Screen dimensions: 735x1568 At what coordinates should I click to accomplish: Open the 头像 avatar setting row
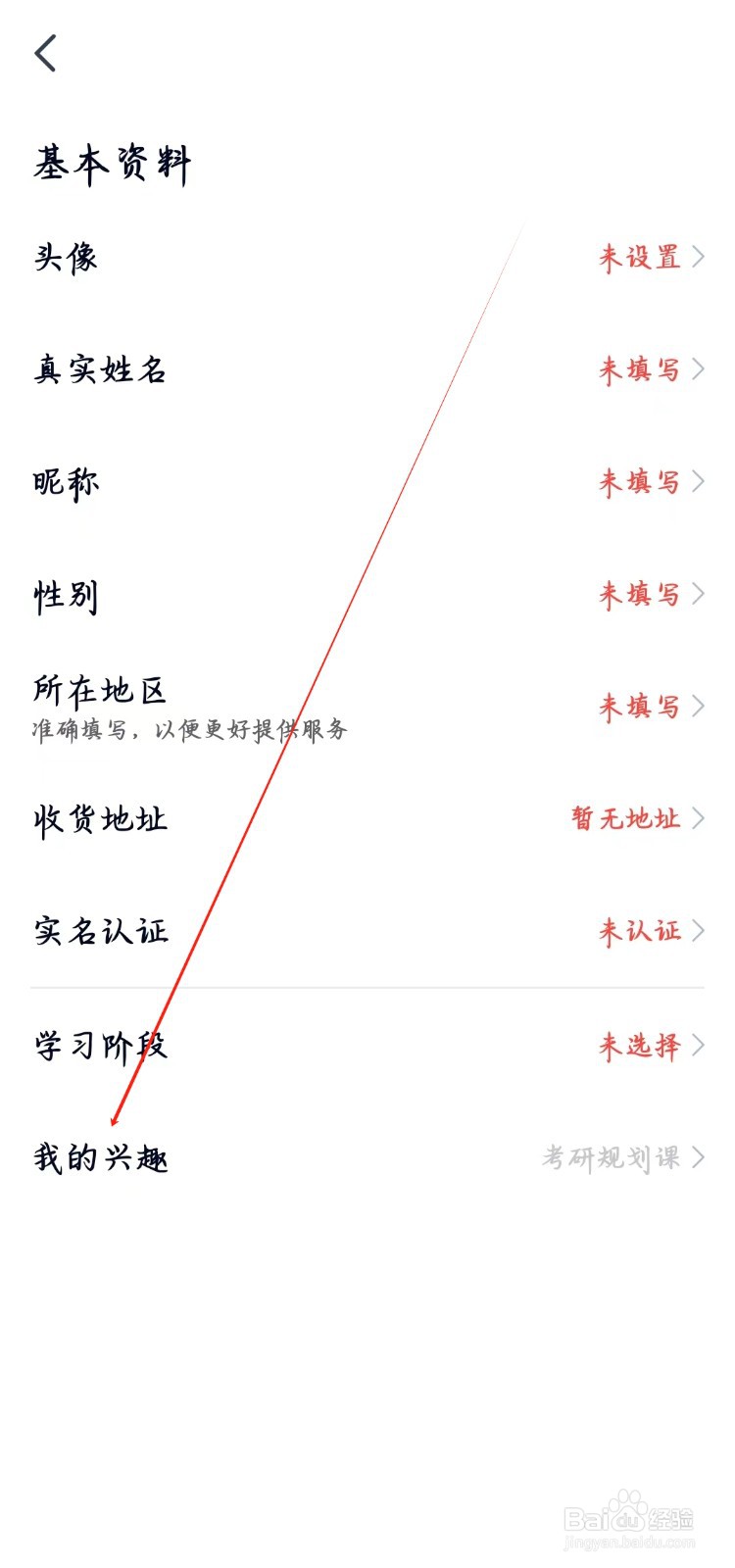(65, 258)
